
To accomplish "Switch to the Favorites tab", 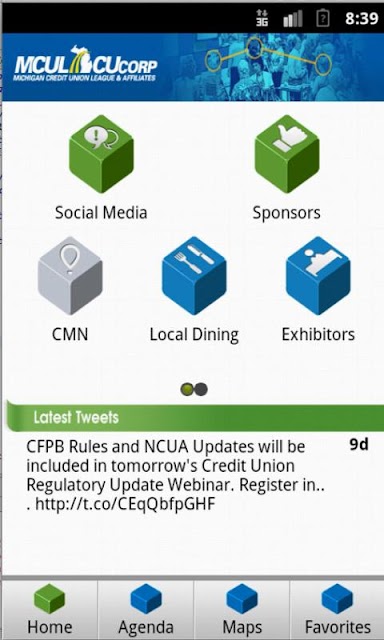I will click(337, 609).
